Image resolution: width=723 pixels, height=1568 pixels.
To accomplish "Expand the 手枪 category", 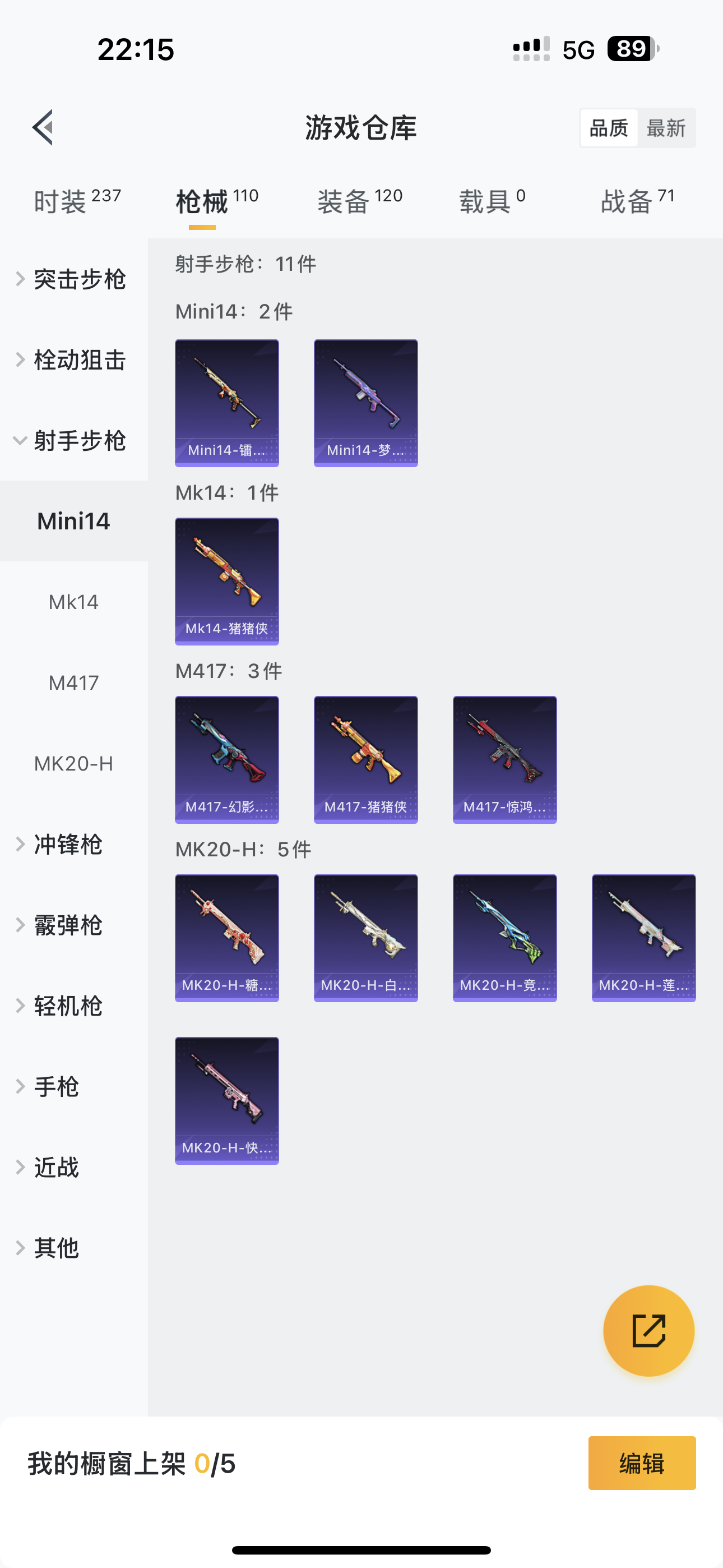I will pos(56,1086).
